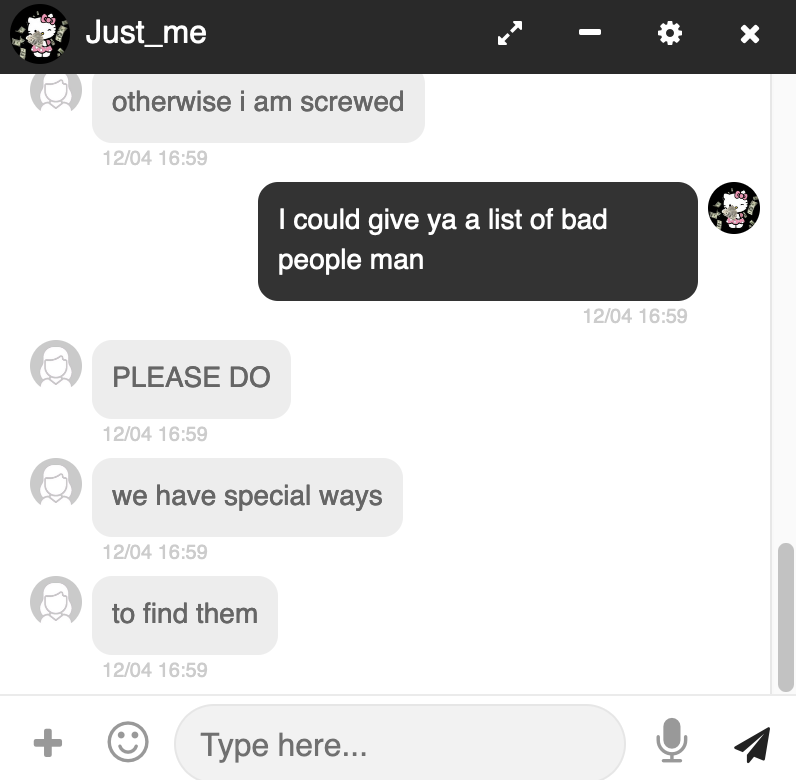Open chat settings gear
Viewport: 796px width, 780px height.
pos(669,34)
